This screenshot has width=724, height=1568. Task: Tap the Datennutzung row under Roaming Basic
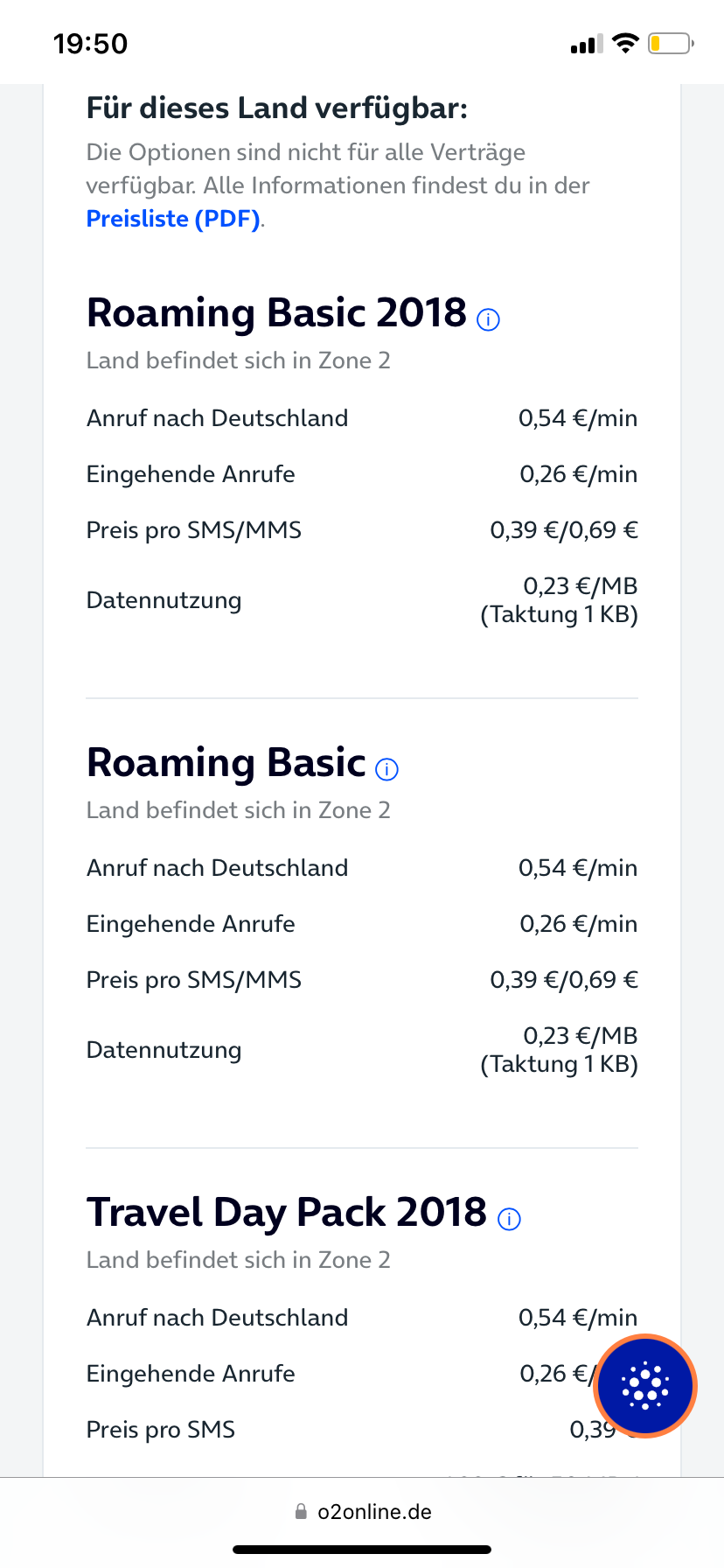tap(164, 1049)
